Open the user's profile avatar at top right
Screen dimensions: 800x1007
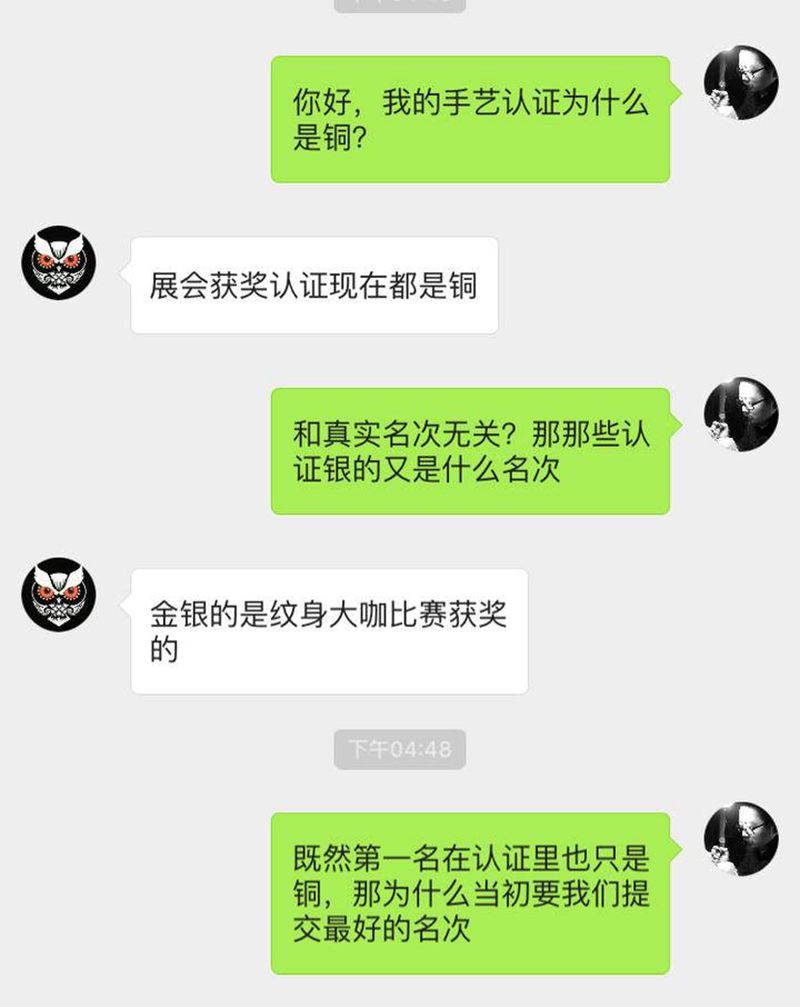click(x=741, y=82)
